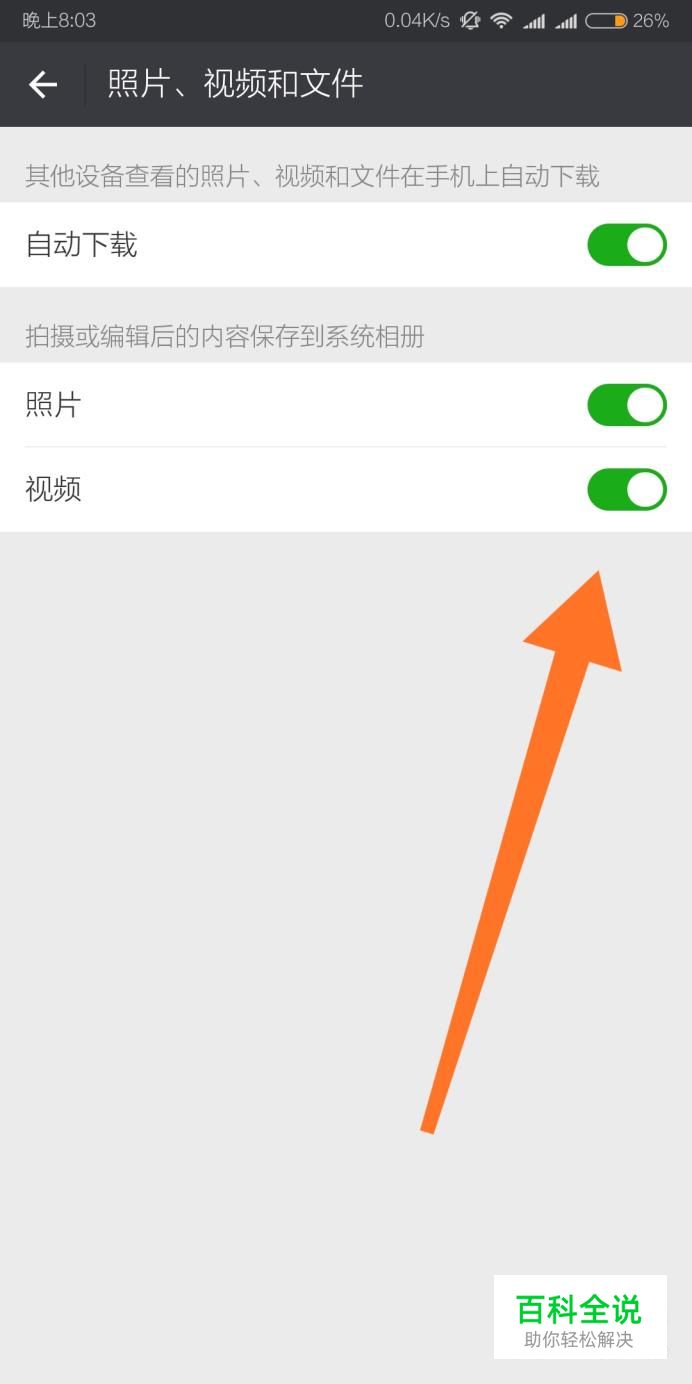This screenshot has width=692, height=1384.
Task: Go back using the arrow icon
Action: [43, 85]
